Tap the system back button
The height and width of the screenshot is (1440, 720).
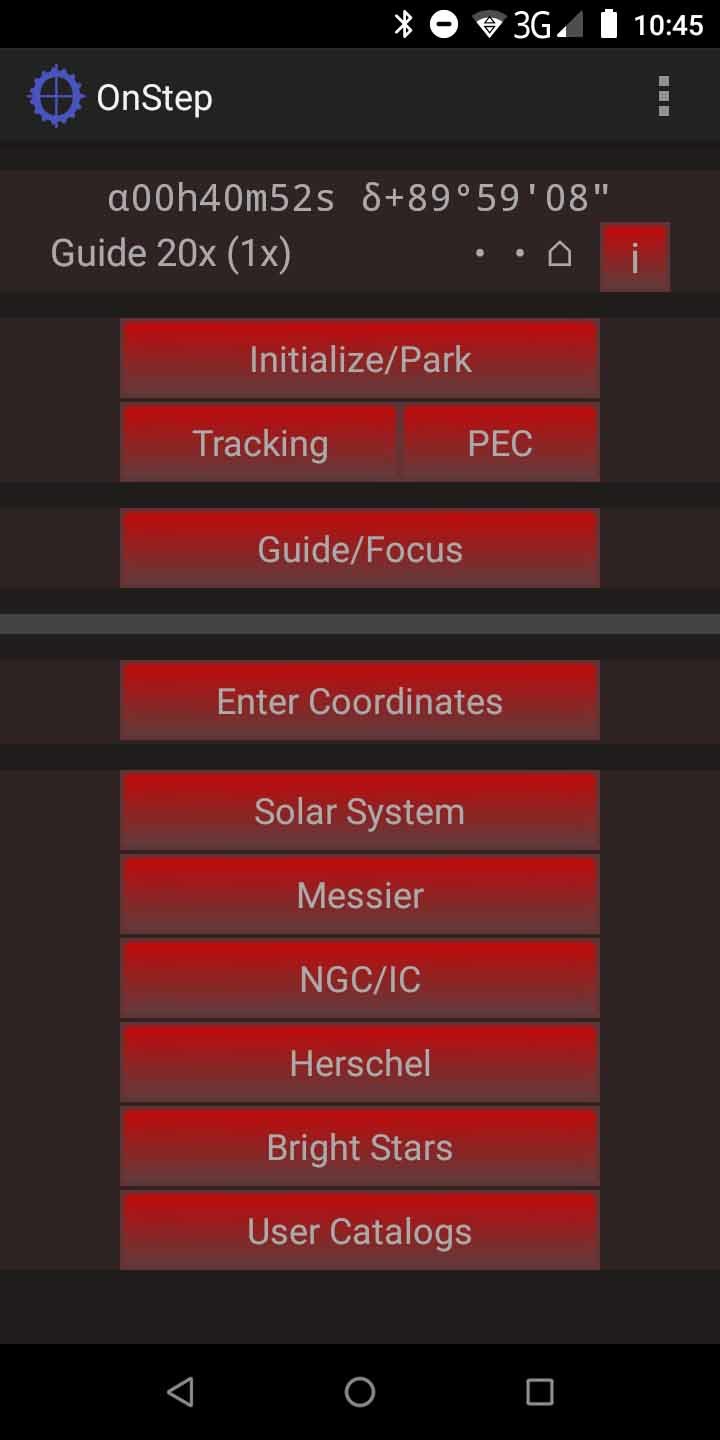click(x=180, y=1391)
